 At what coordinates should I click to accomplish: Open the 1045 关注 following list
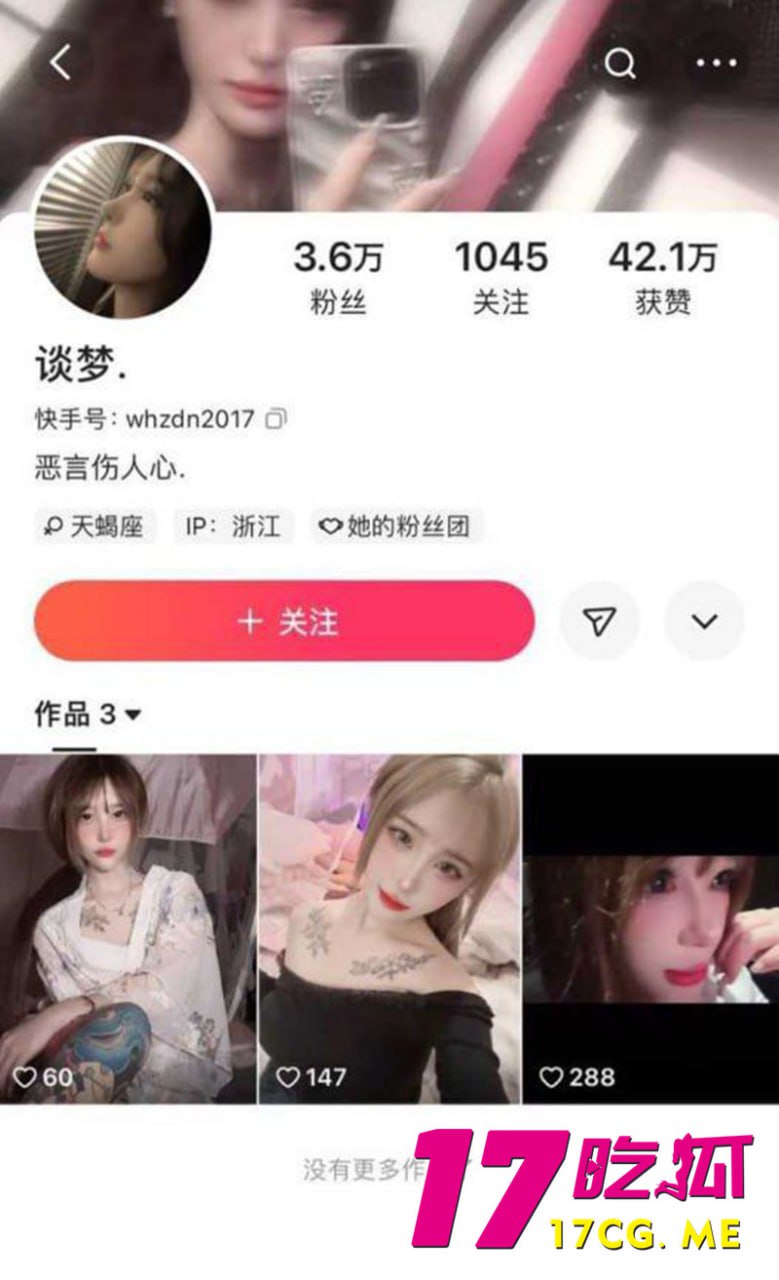click(x=500, y=276)
